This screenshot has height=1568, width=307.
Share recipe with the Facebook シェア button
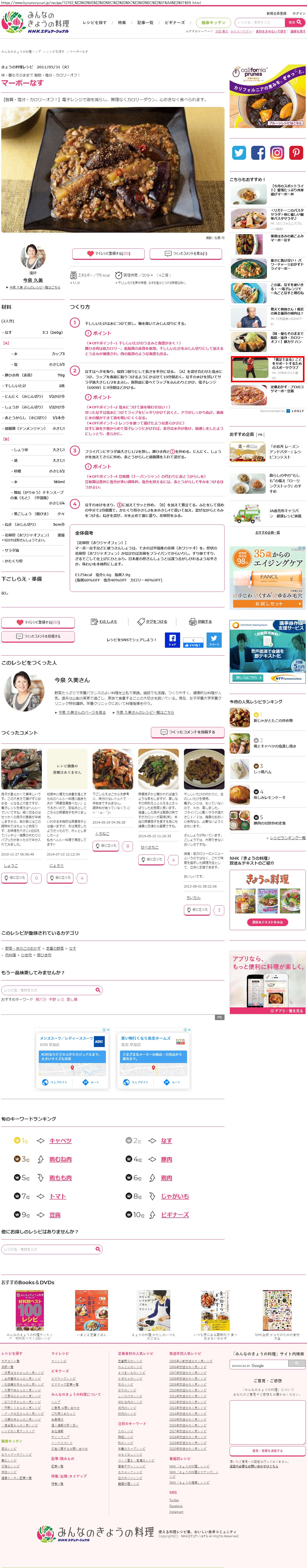point(172,639)
